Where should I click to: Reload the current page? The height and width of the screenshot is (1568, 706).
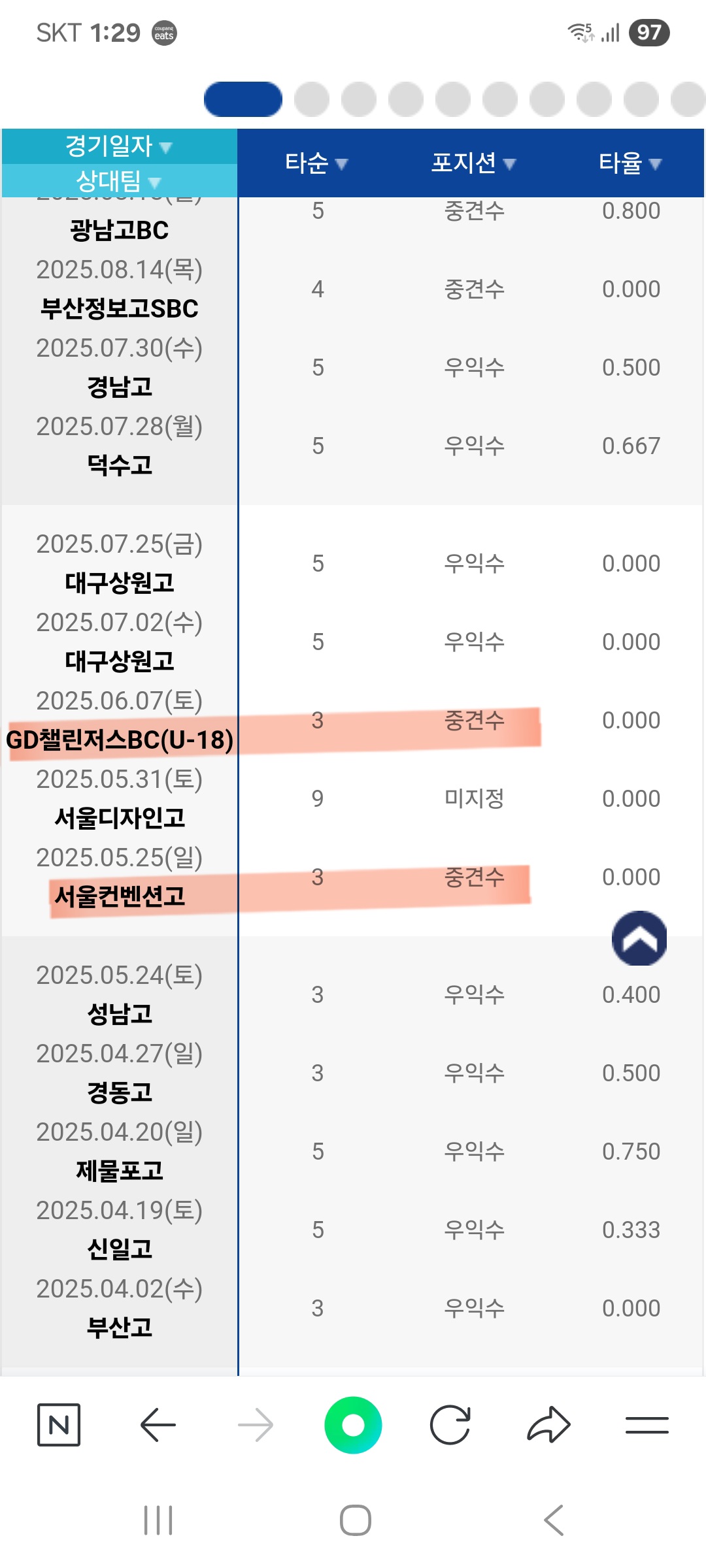click(450, 1425)
